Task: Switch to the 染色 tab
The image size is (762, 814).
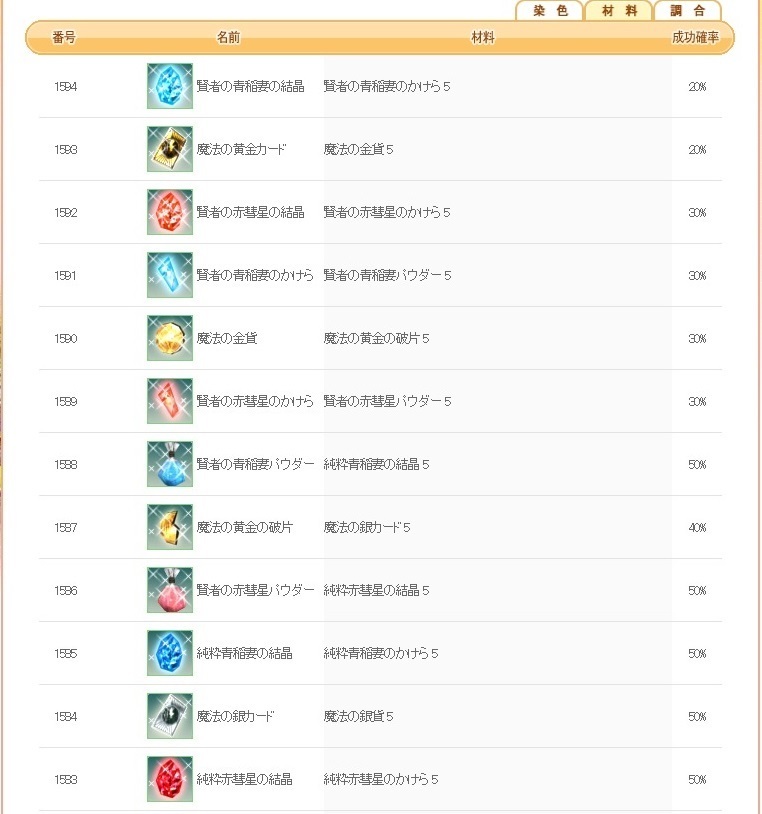Action: tap(550, 11)
